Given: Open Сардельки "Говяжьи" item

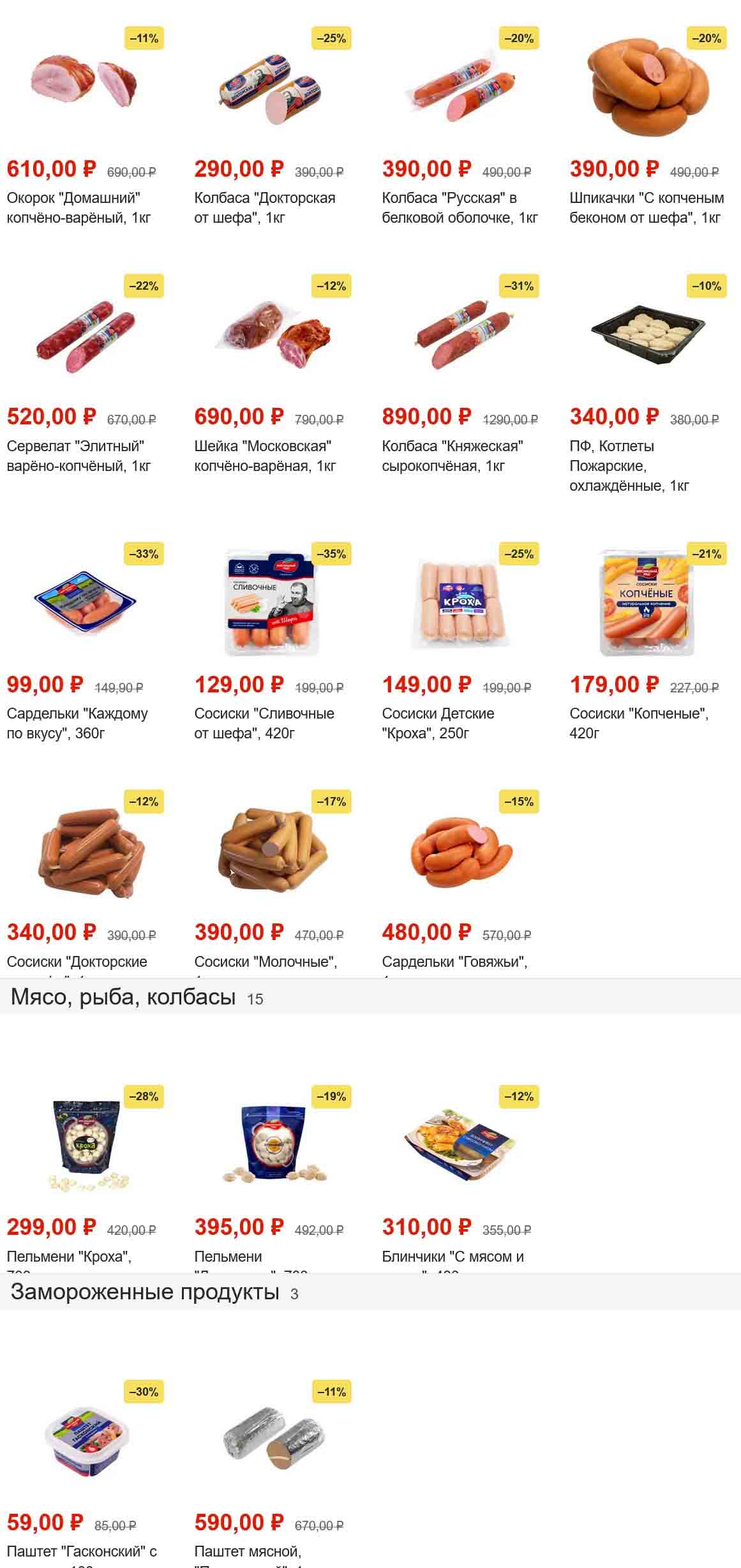Looking at the screenshot, I should pos(459,852).
